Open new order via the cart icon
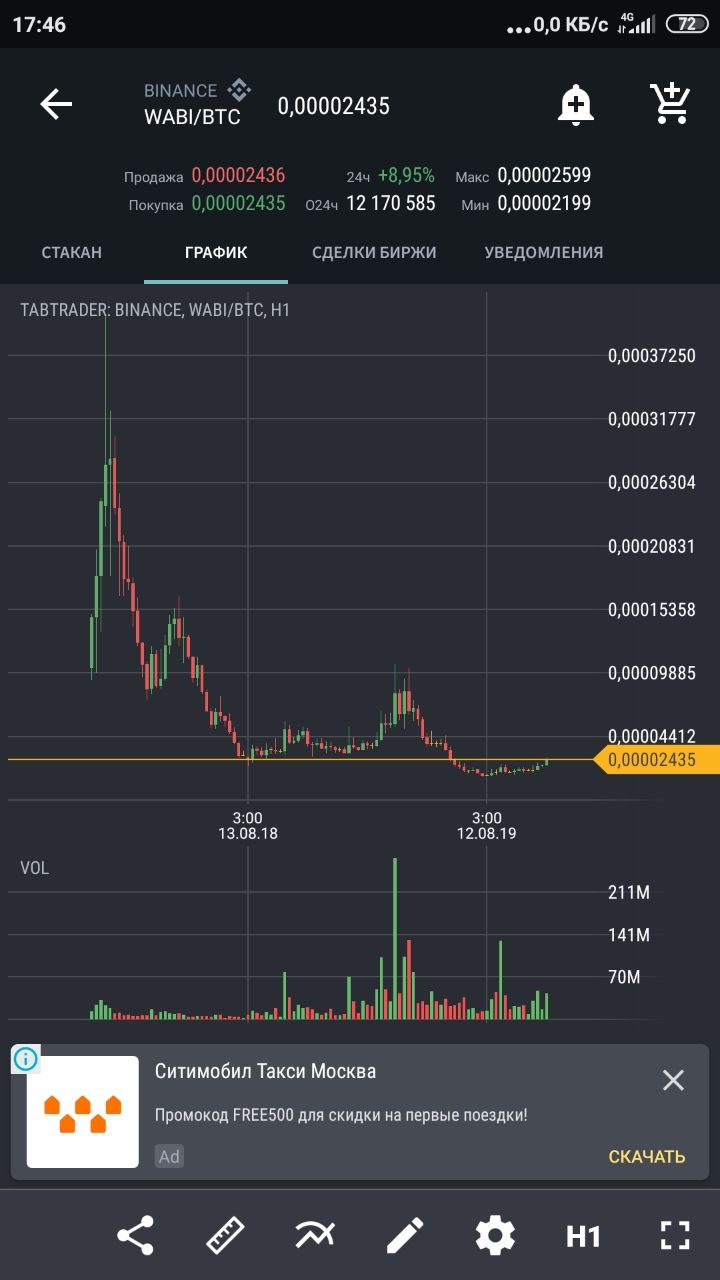Screen dimensions: 720x1280 (669, 103)
